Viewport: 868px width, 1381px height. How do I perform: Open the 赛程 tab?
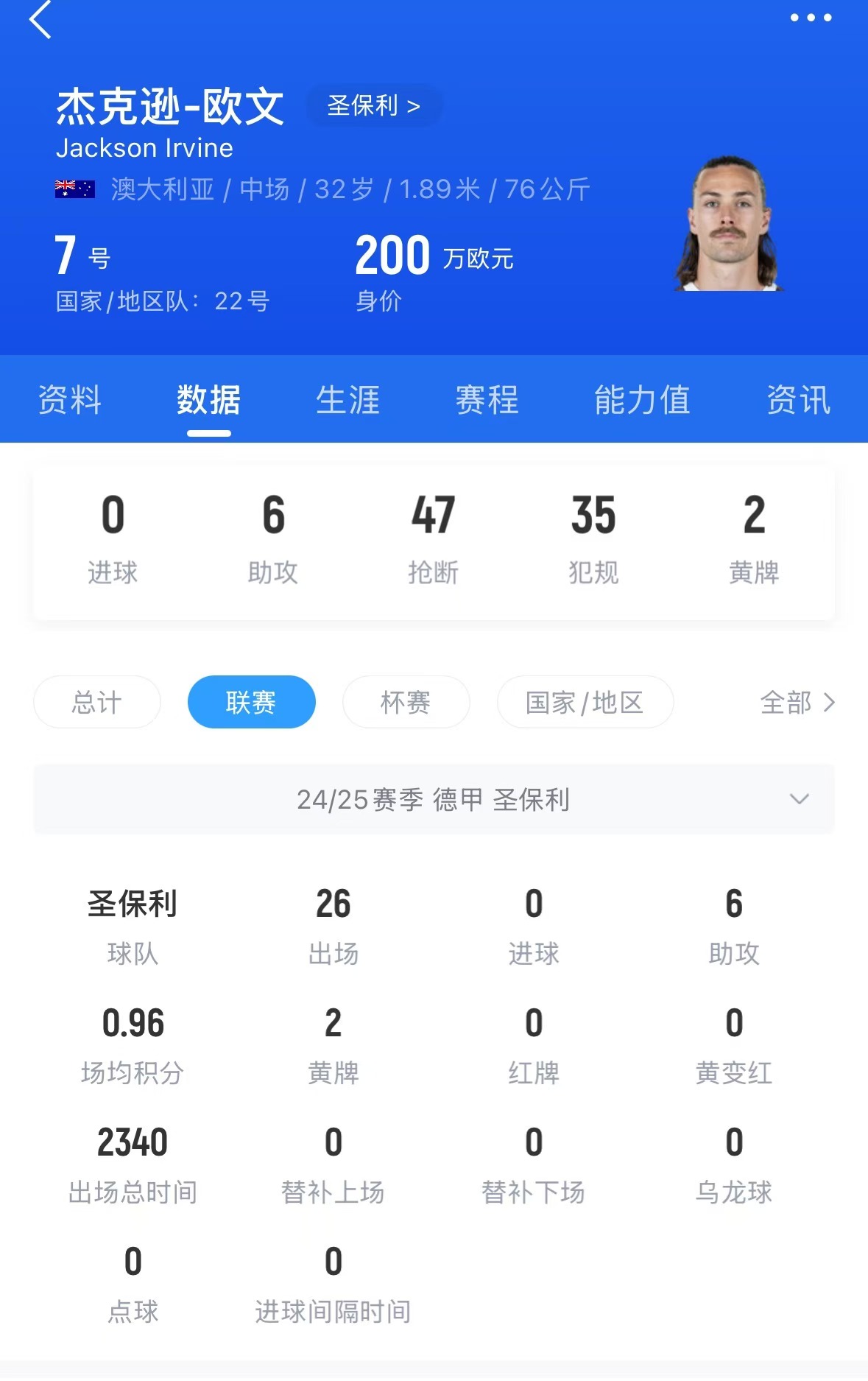(x=487, y=400)
